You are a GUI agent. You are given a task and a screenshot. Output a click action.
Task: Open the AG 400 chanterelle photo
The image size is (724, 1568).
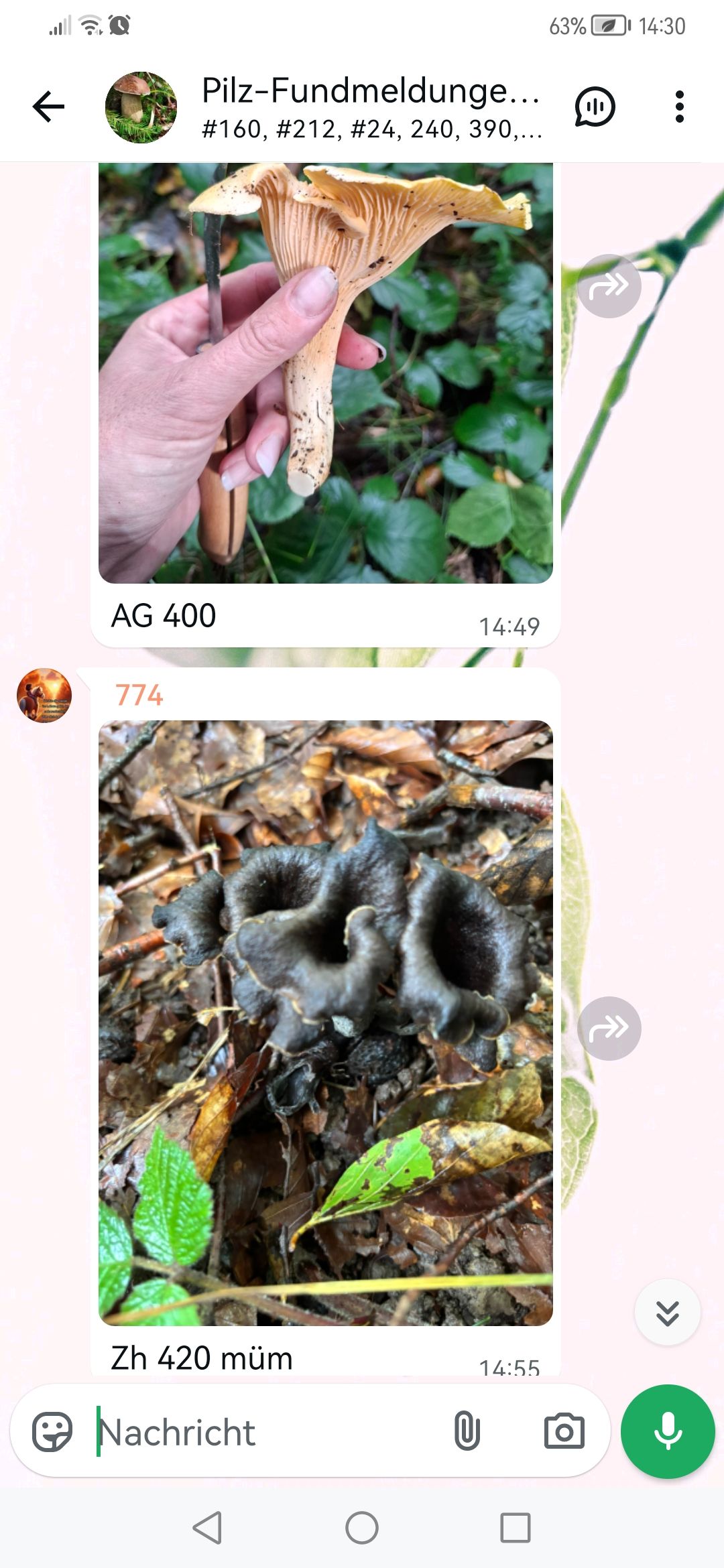click(x=326, y=372)
